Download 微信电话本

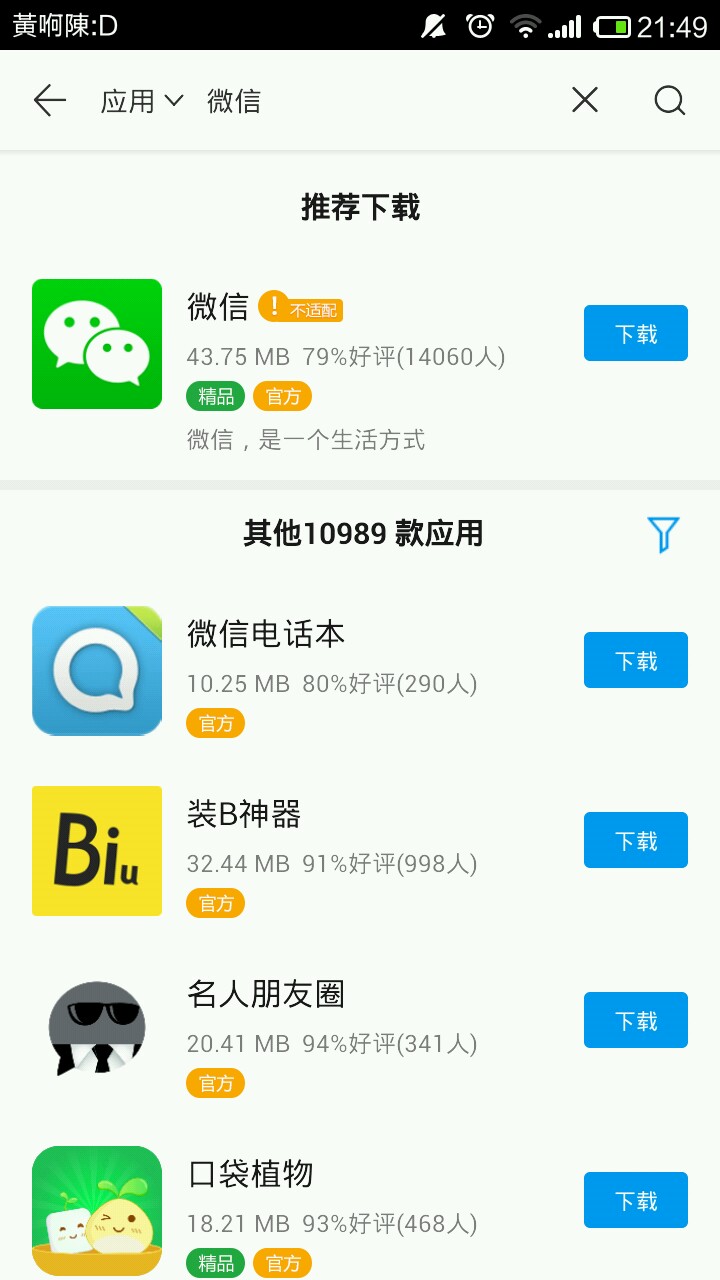(635, 660)
